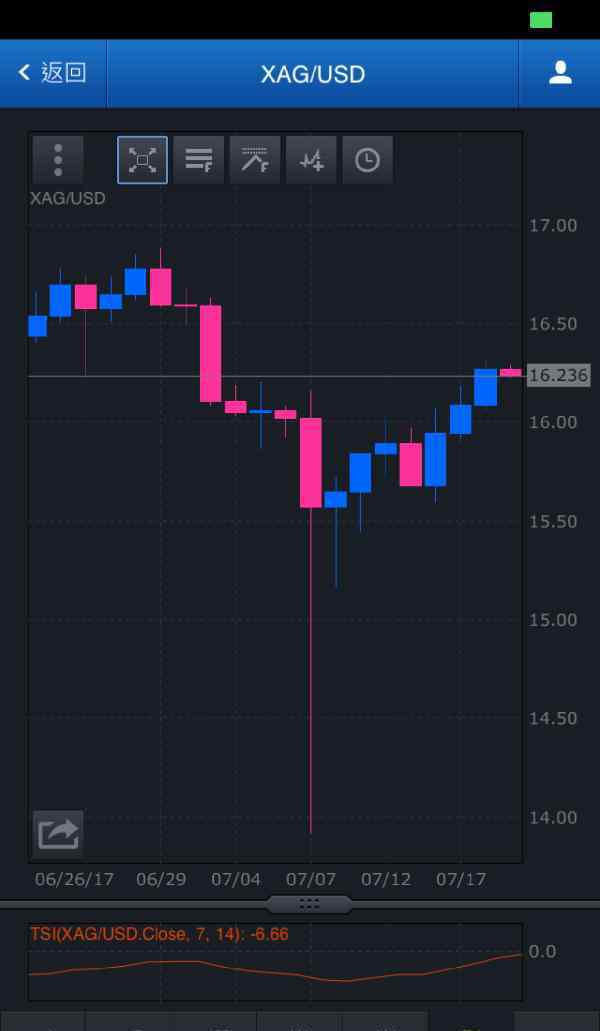Screen dimensions: 600x1031
Task: Tap the add-chart-comparison toolbar button
Action: tap(311, 160)
